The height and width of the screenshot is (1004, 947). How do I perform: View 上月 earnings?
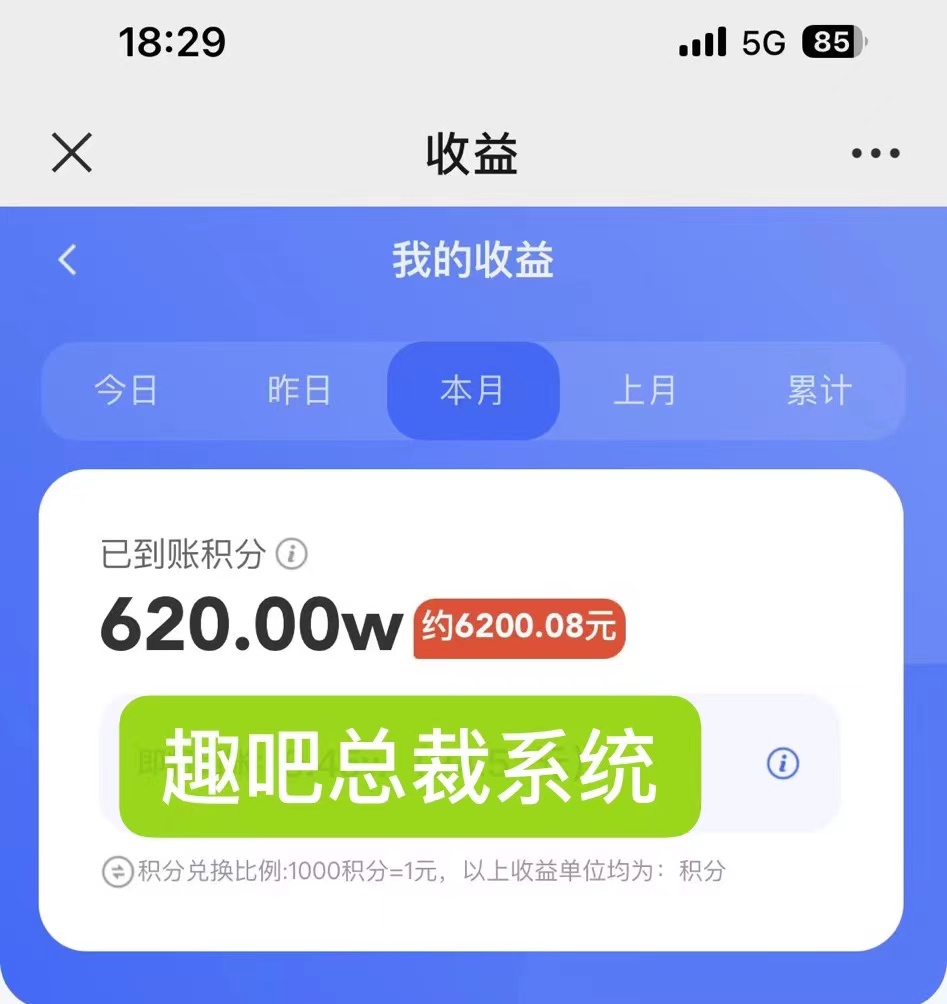[645, 391]
